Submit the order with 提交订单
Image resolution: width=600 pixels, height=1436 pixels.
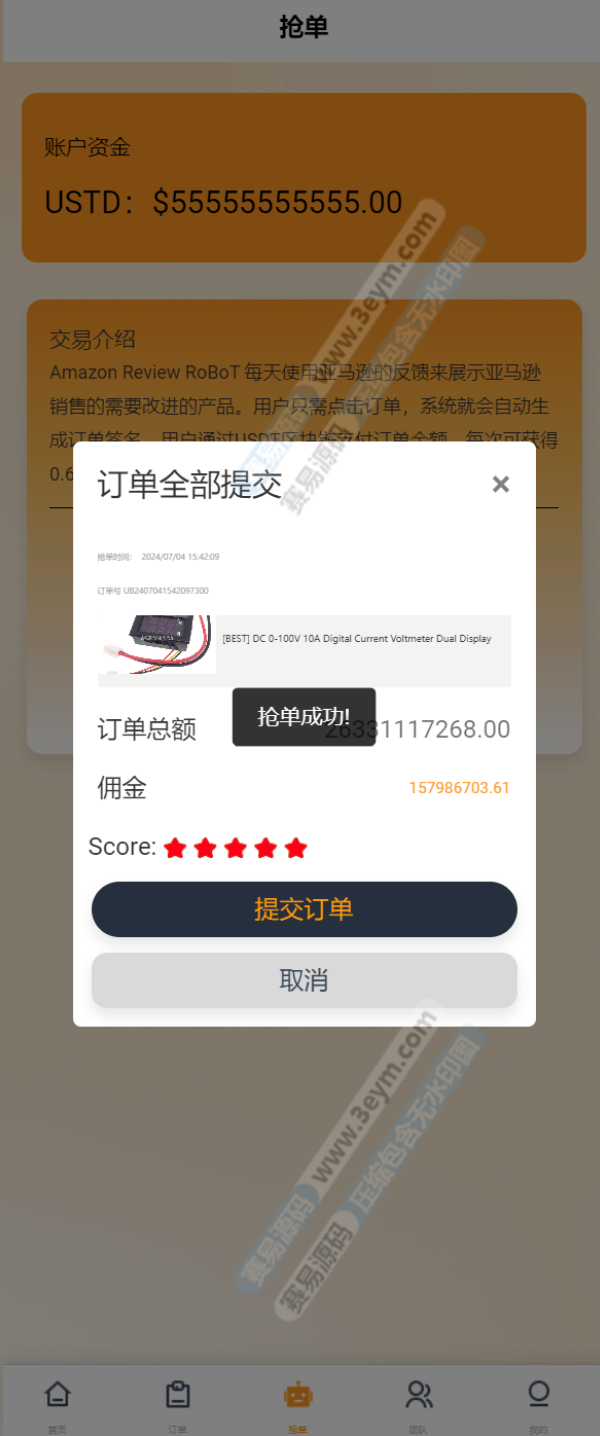[x=304, y=909]
